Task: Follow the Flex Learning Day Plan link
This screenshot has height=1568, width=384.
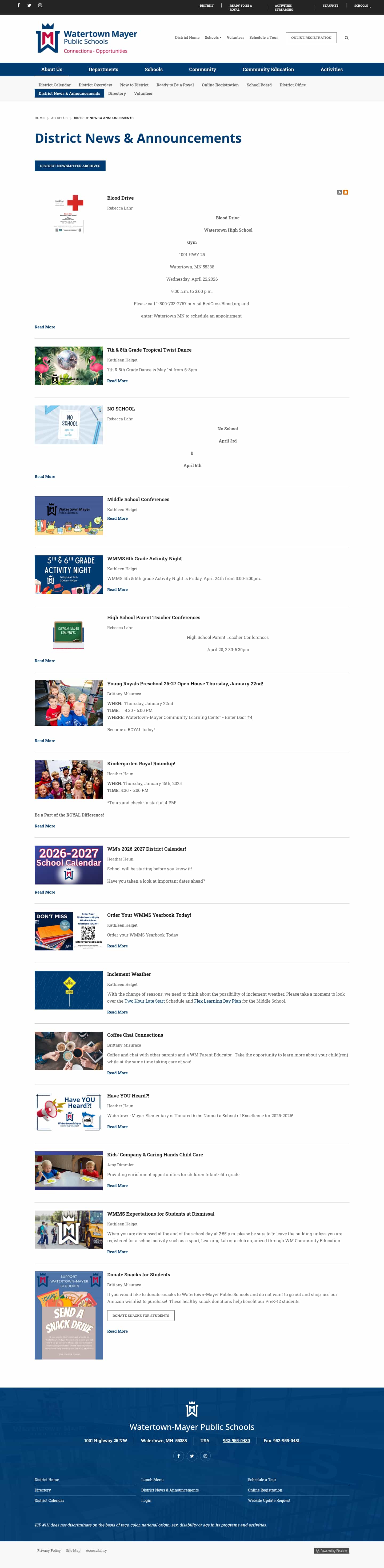Action: [217, 1001]
